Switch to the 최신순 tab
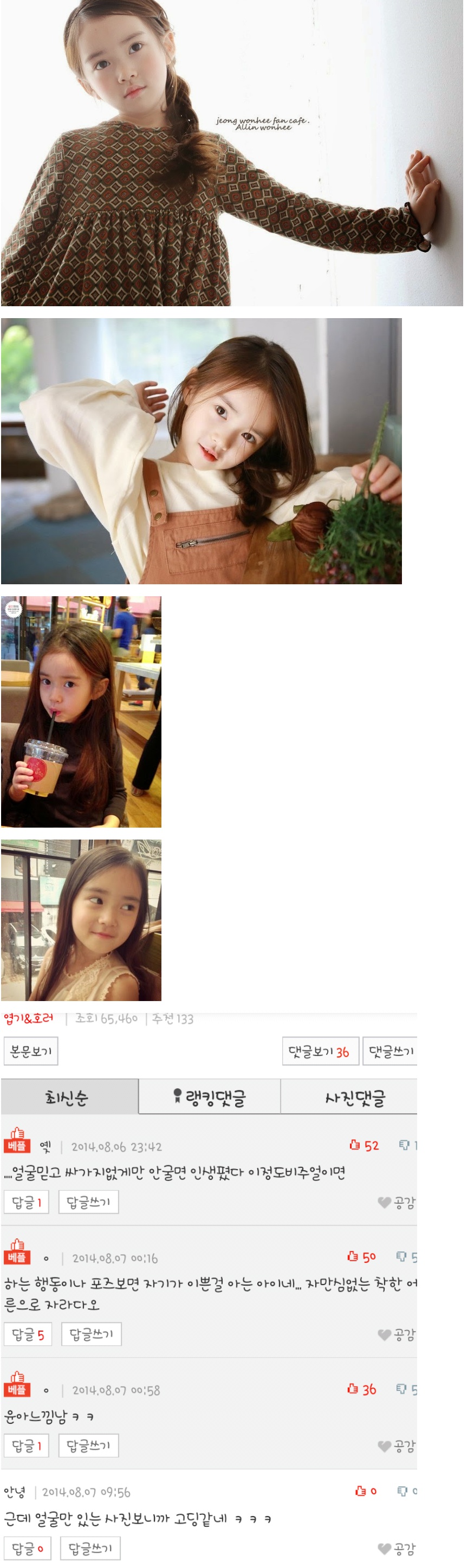The width and height of the screenshot is (474, 1568). [x=69, y=1098]
